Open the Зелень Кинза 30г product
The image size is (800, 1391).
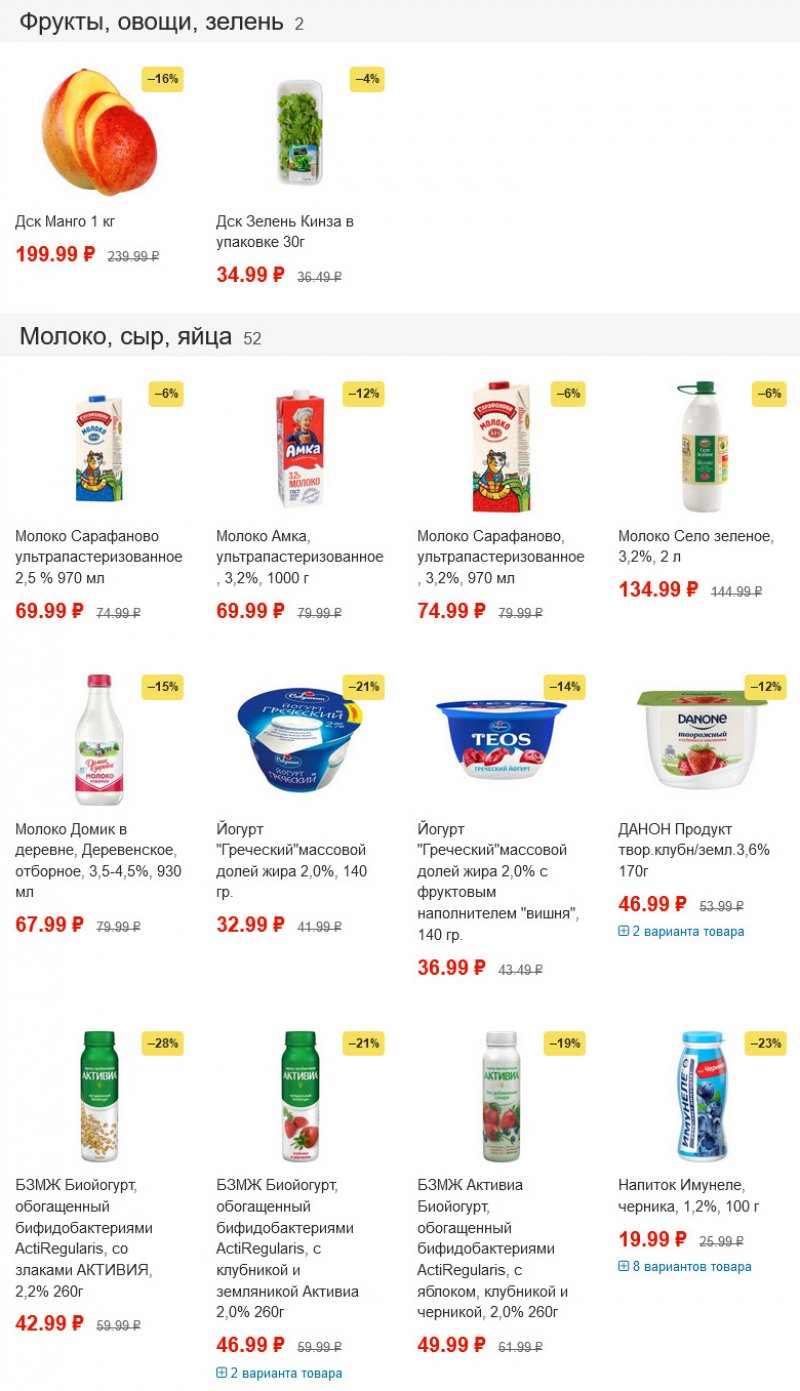point(284,232)
